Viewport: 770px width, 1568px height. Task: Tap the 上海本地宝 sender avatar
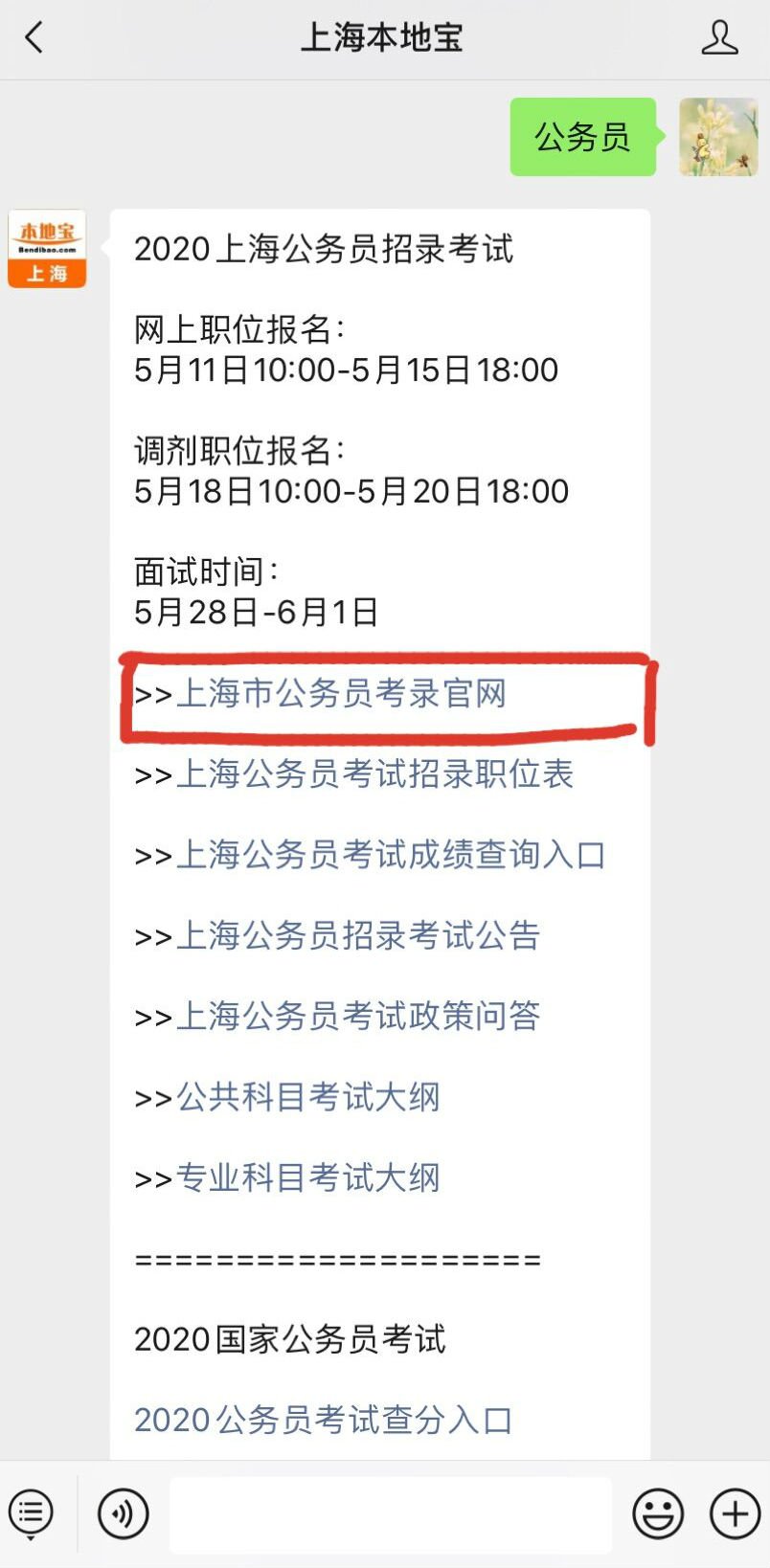(x=47, y=249)
